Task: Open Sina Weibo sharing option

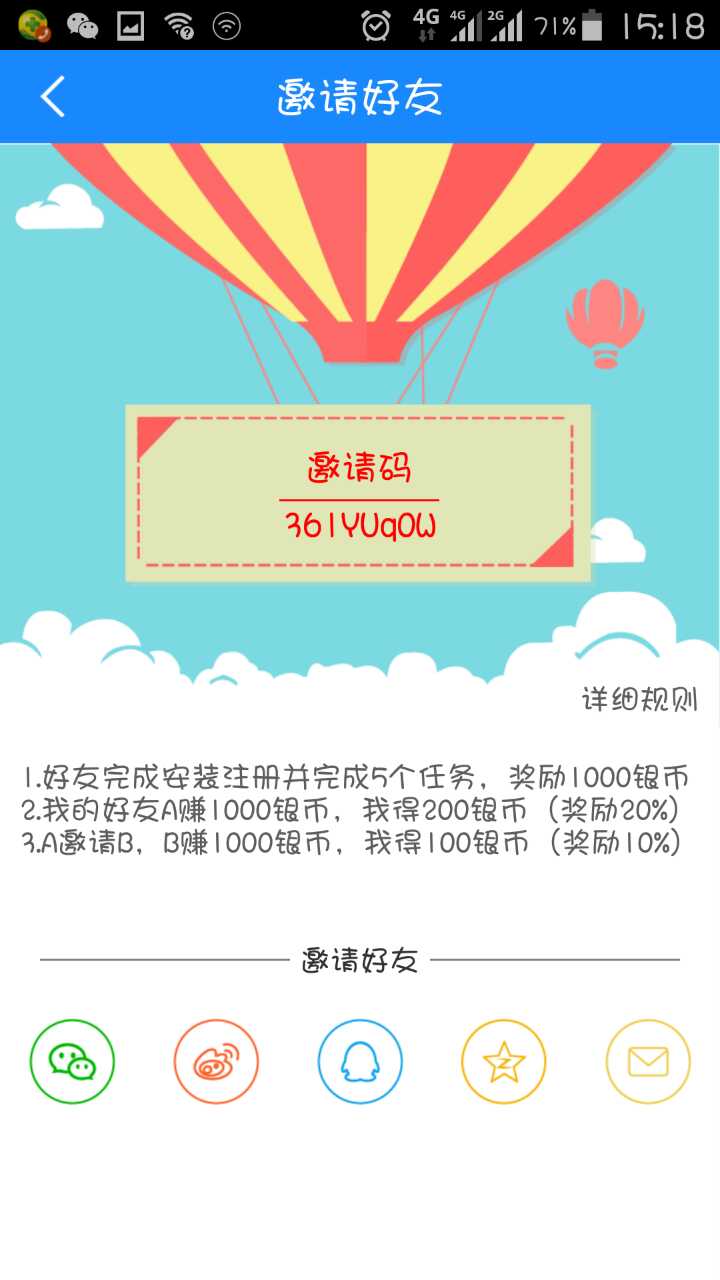Action: point(215,1062)
